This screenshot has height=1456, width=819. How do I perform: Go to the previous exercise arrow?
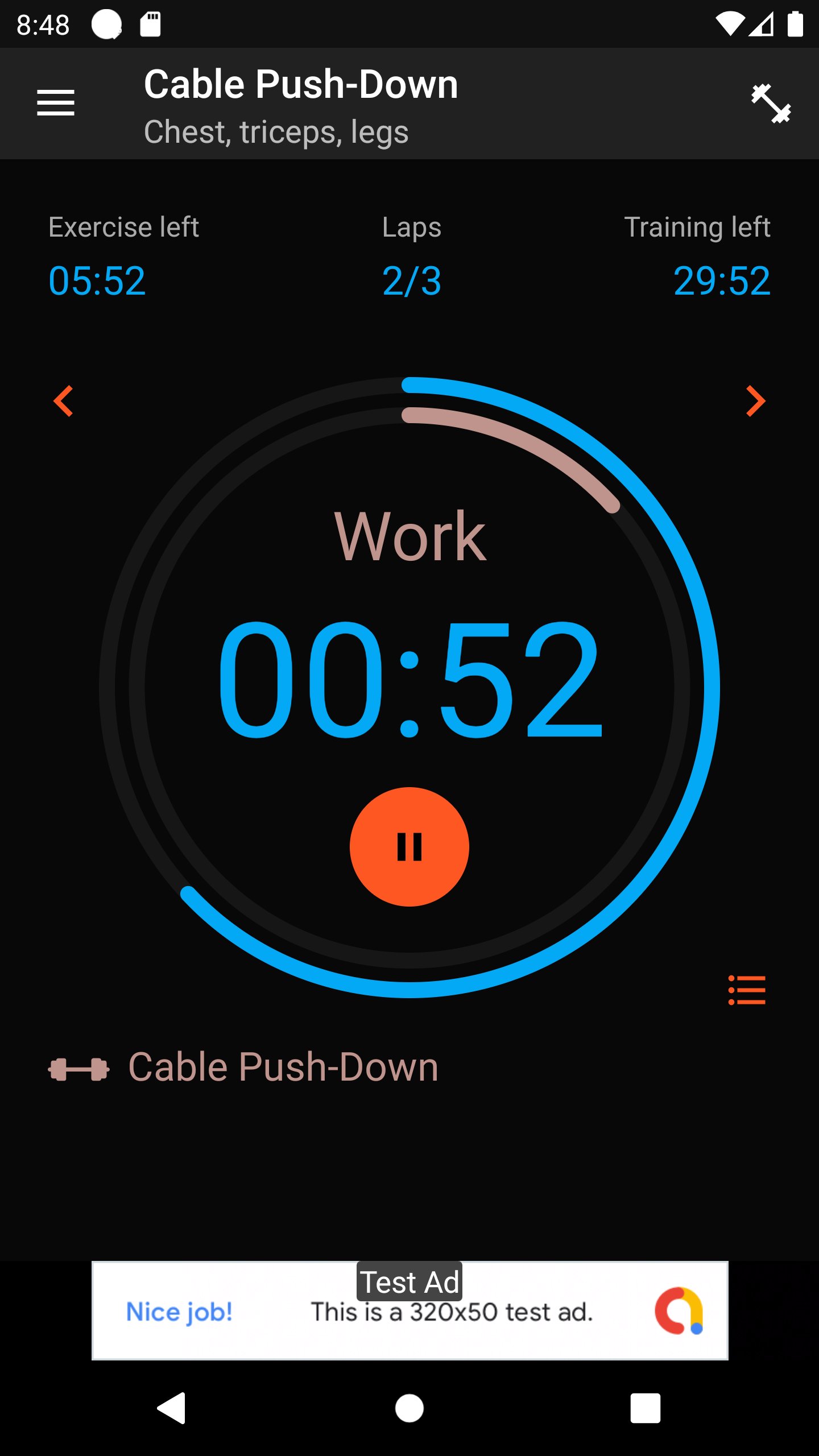[63, 401]
